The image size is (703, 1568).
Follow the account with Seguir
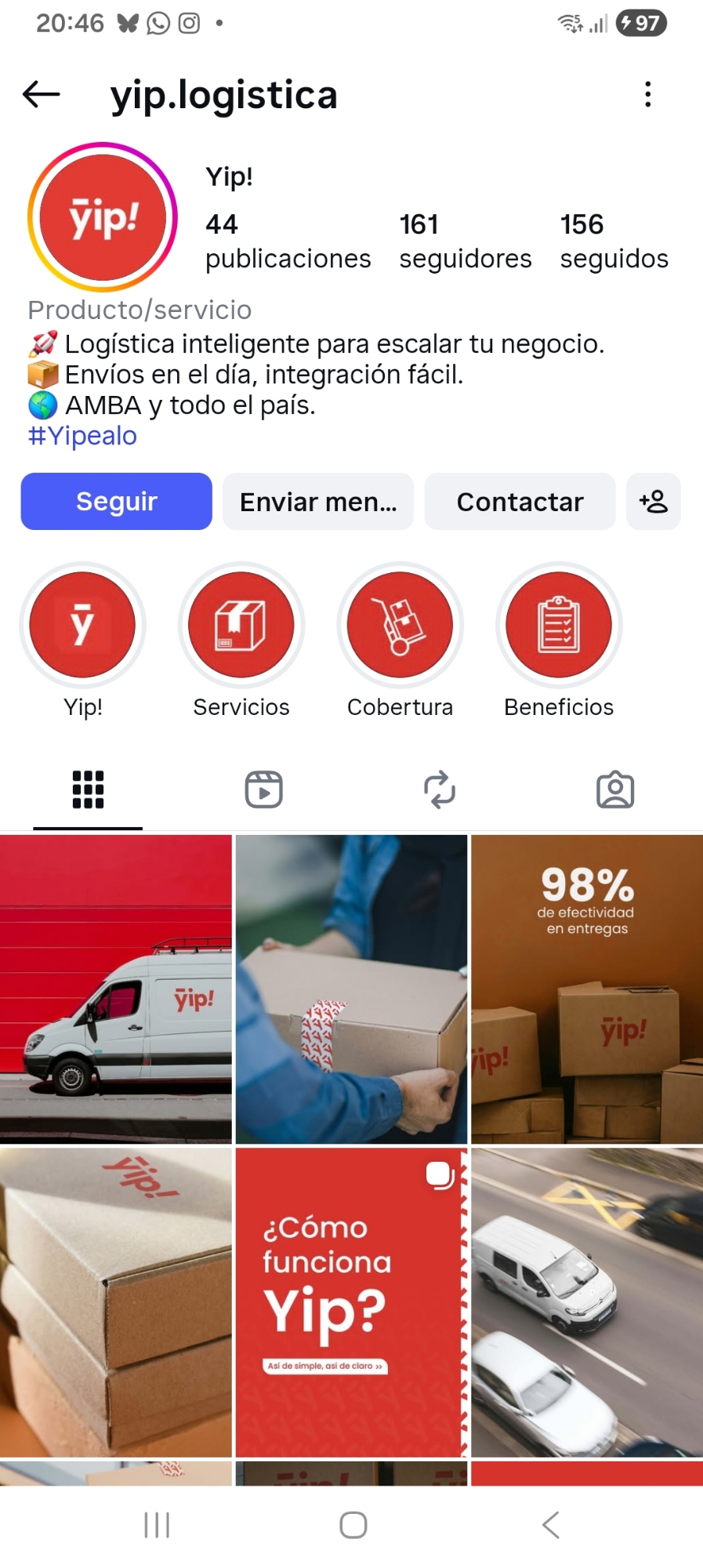point(117,502)
